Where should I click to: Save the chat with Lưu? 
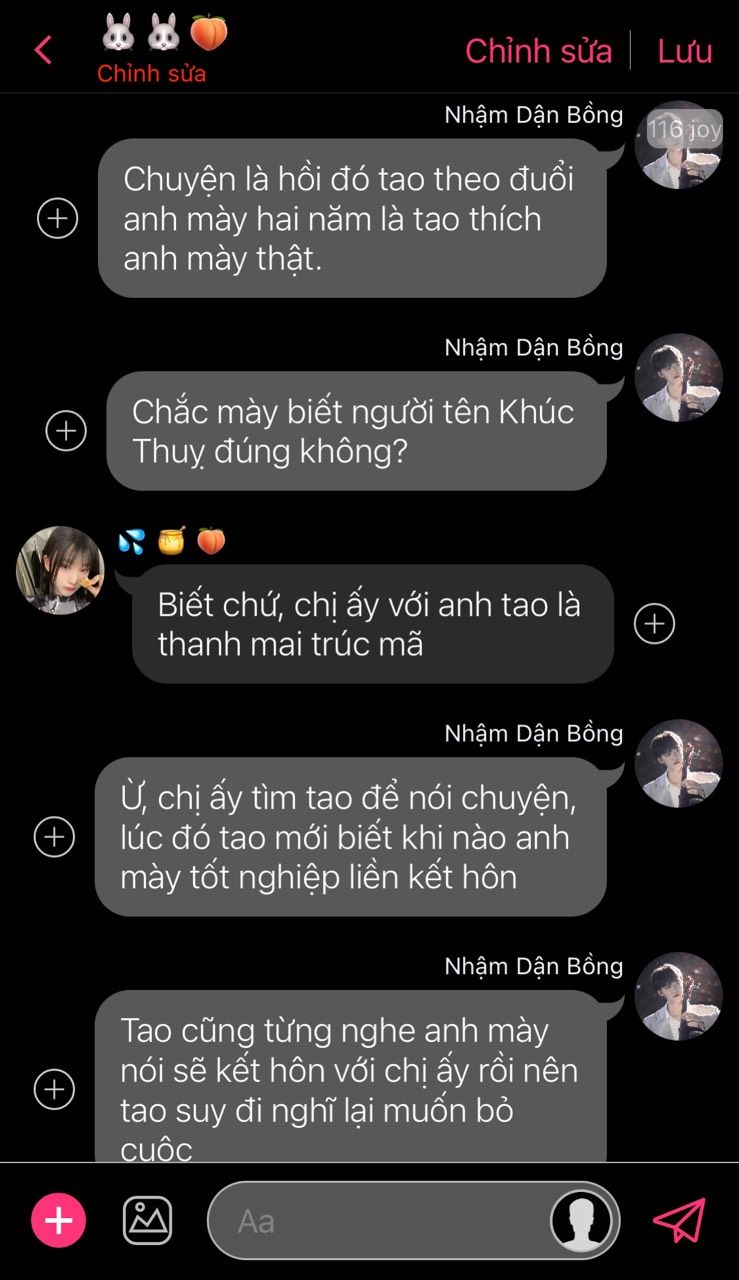point(684,50)
